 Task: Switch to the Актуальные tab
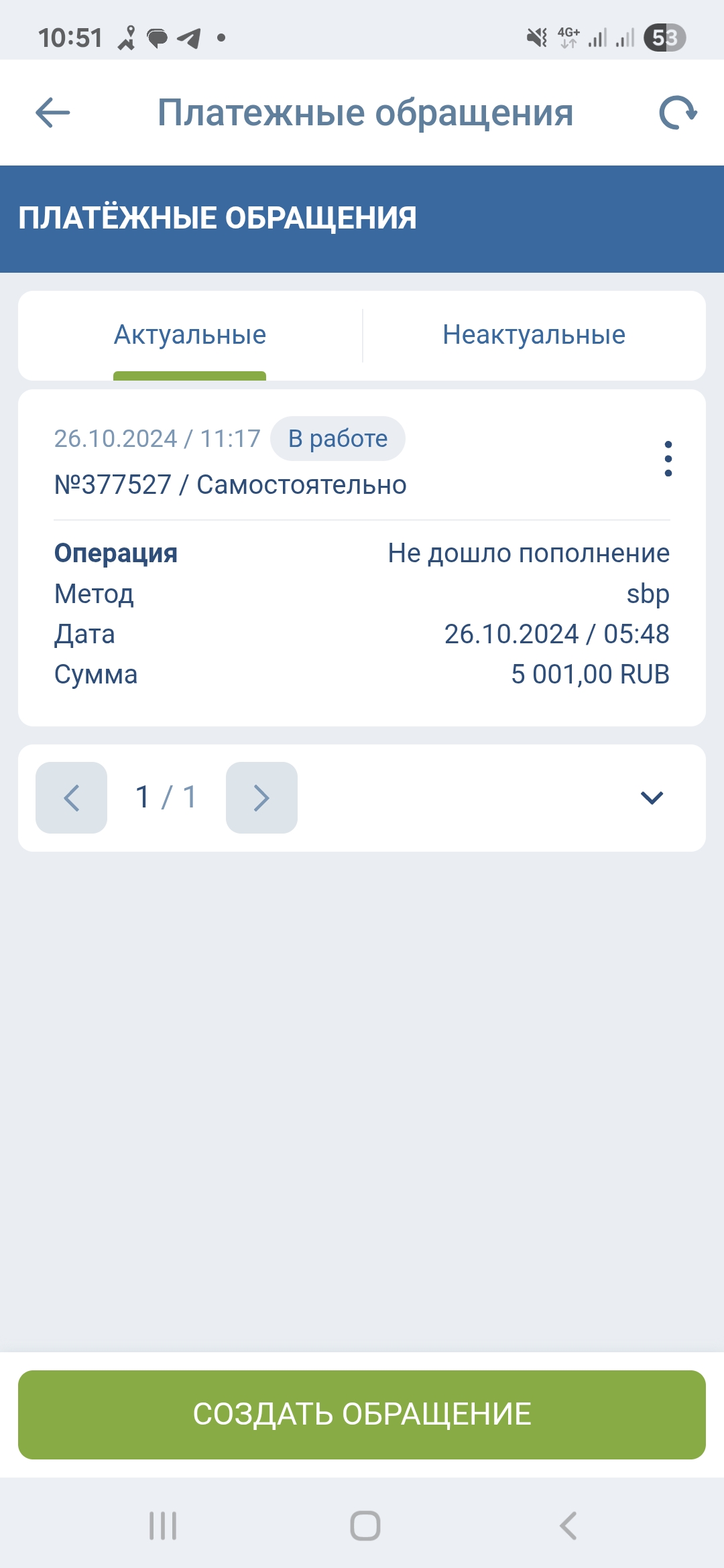click(x=190, y=335)
